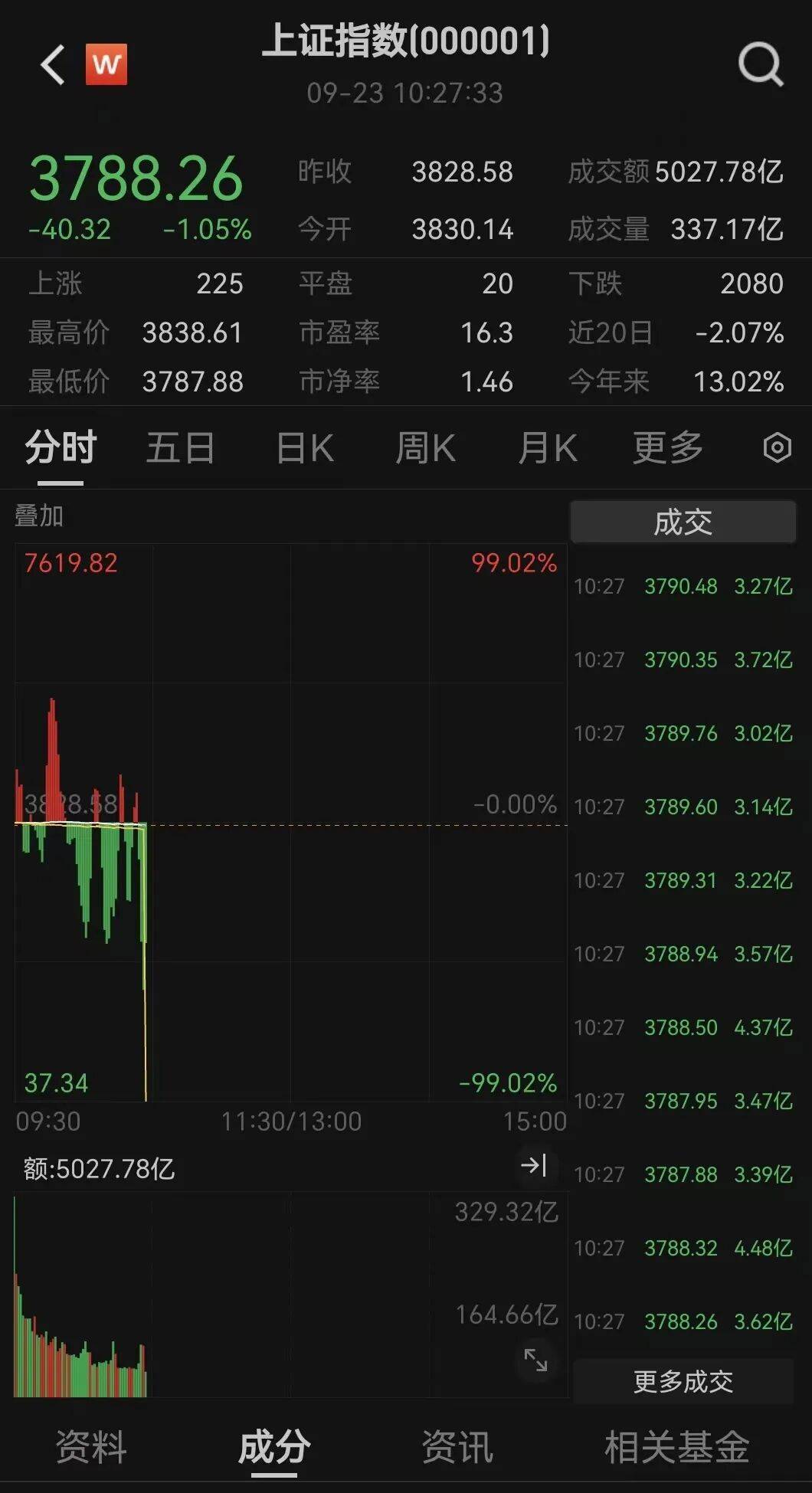Expand 更多成交 to see more trades
Screen dimensions: 812x1493
[680, 1382]
